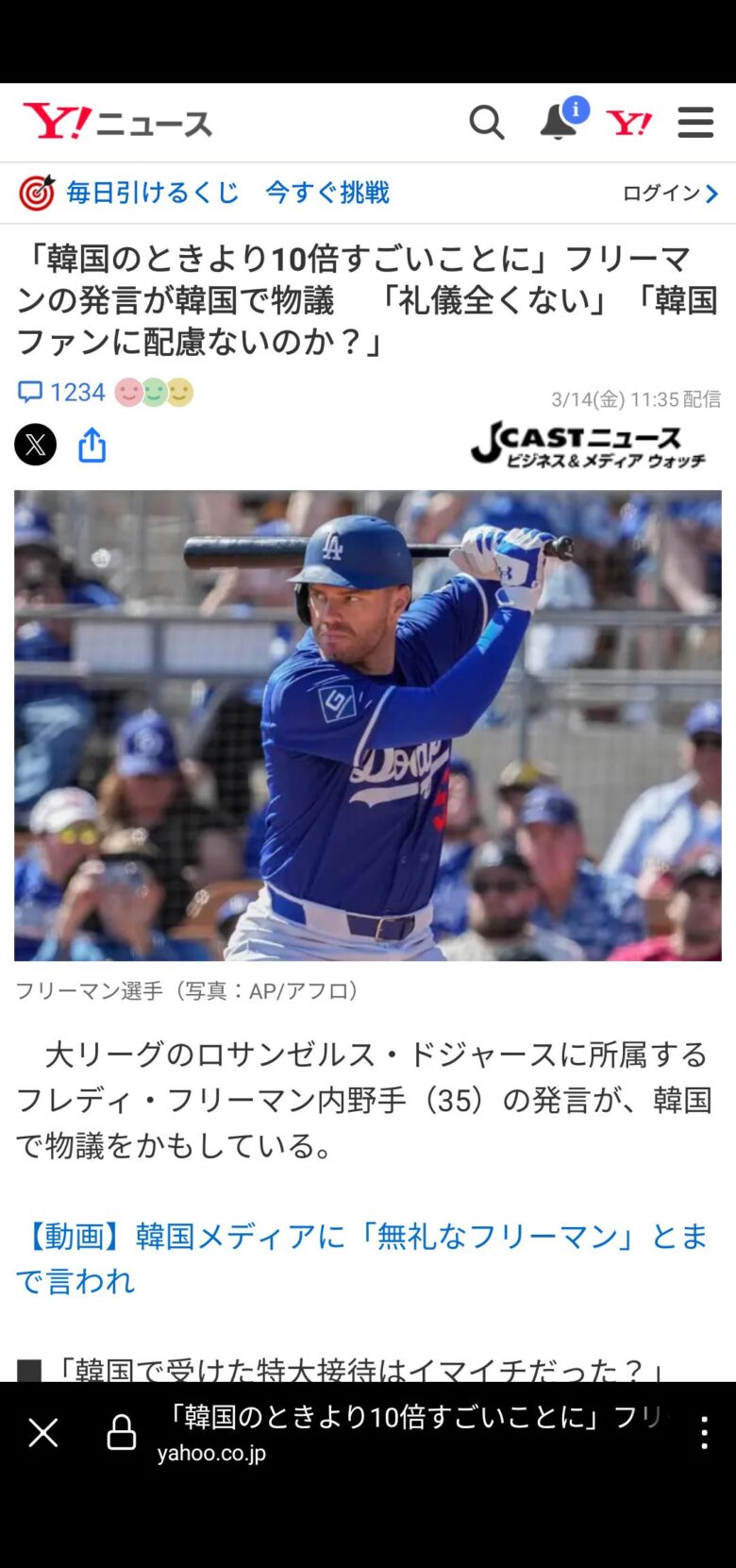Open the emoji reactions
Viewport: 736px width, 1568px height.
154,393
